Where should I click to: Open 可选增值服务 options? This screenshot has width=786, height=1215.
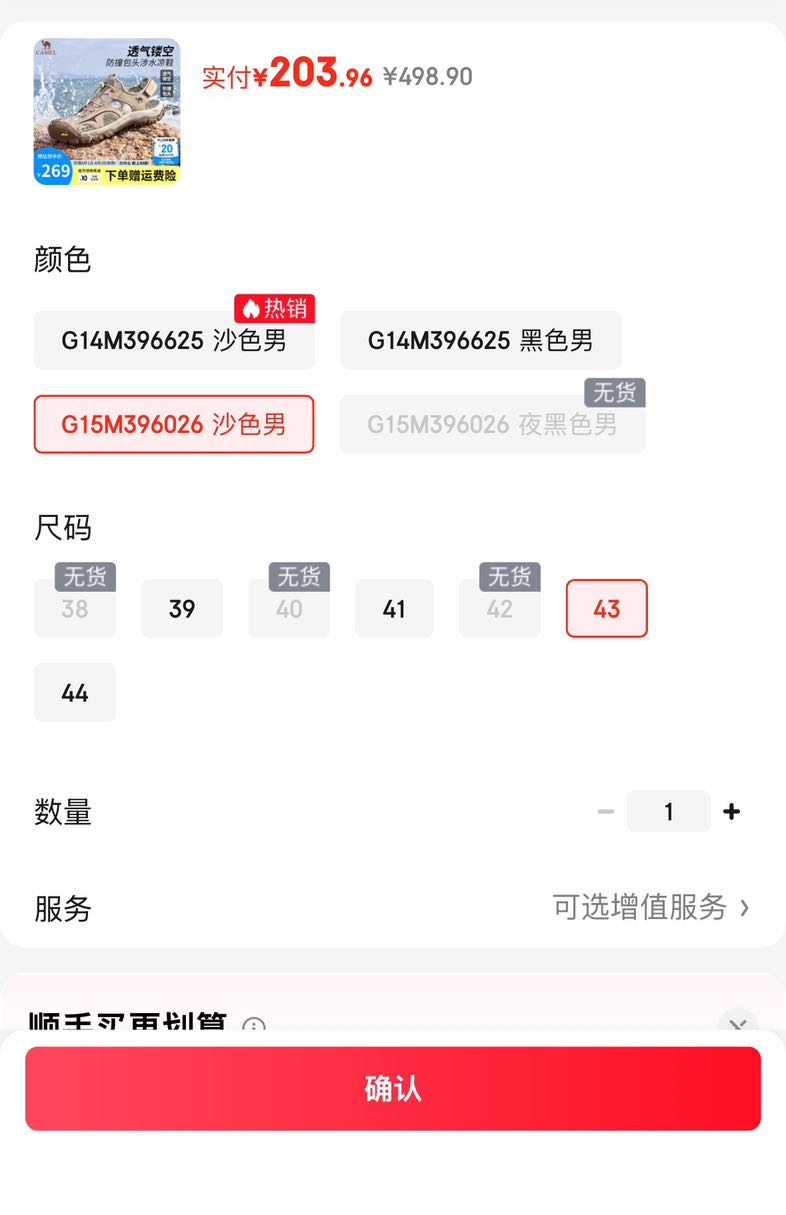(x=651, y=907)
